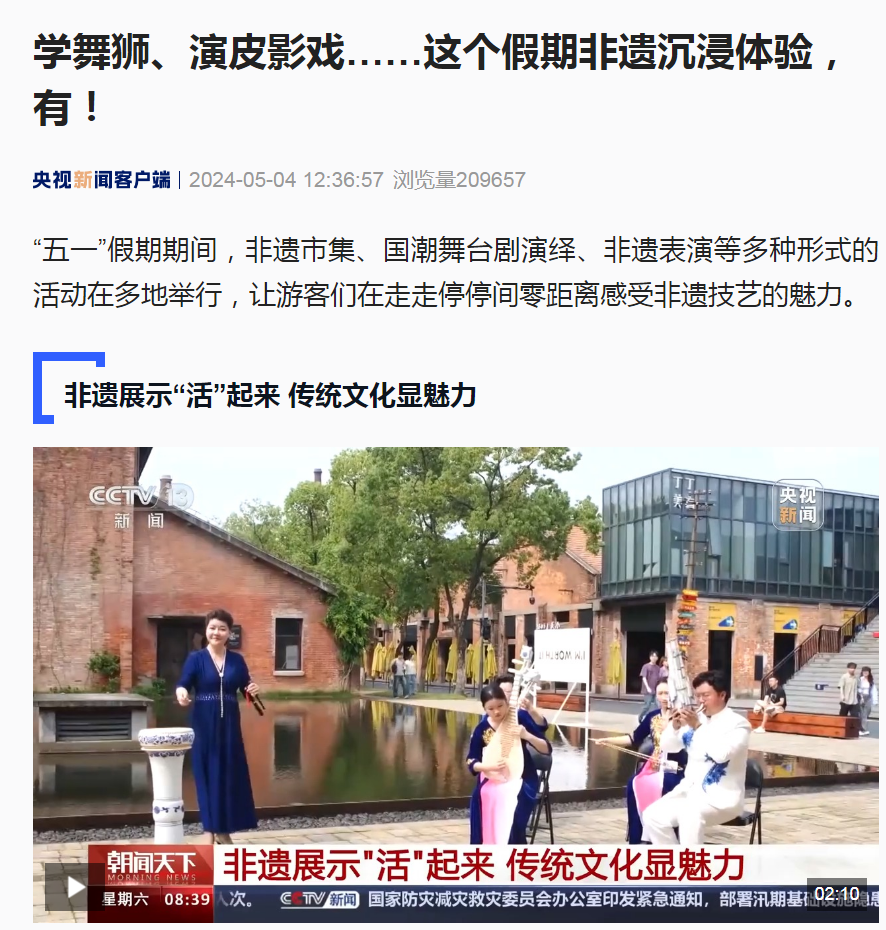
Task: Play the CCTV news video
Action: tap(75, 886)
